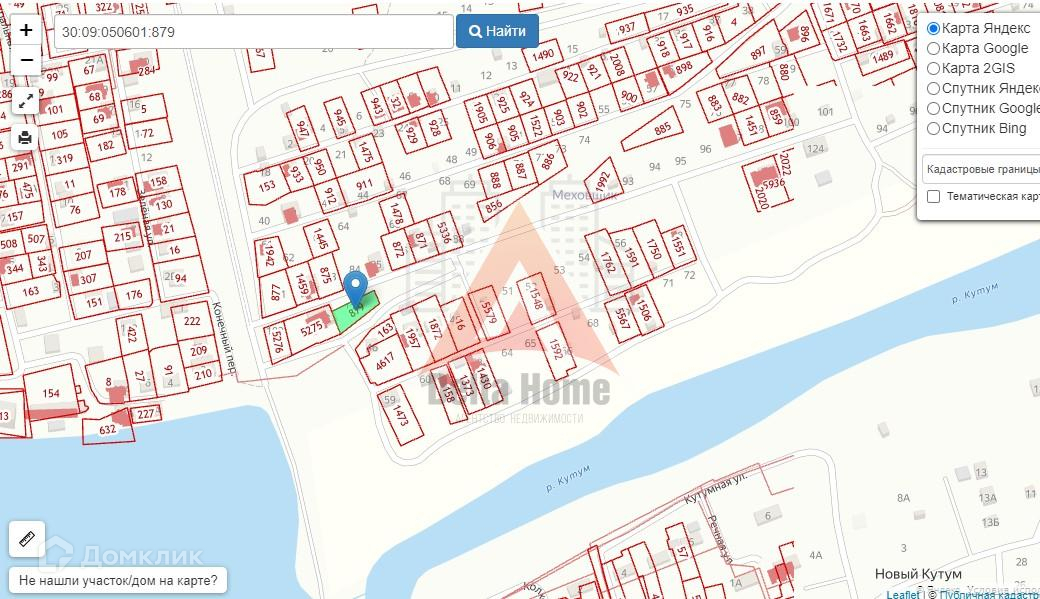Toggle fullscreen map view
Image resolution: width=1040 pixels, height=599 pixels.
[26, 101]
